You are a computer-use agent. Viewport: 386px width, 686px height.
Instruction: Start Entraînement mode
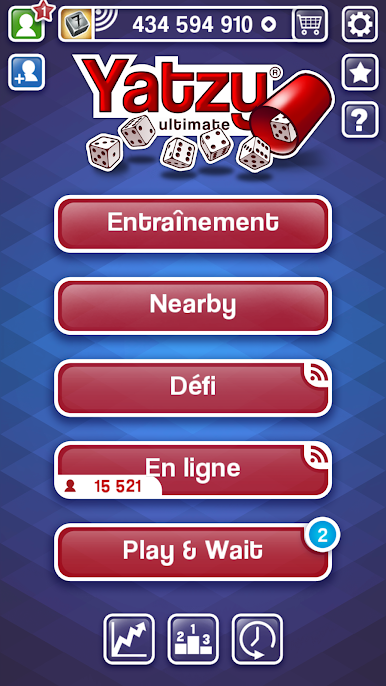(x=193, y=224)
